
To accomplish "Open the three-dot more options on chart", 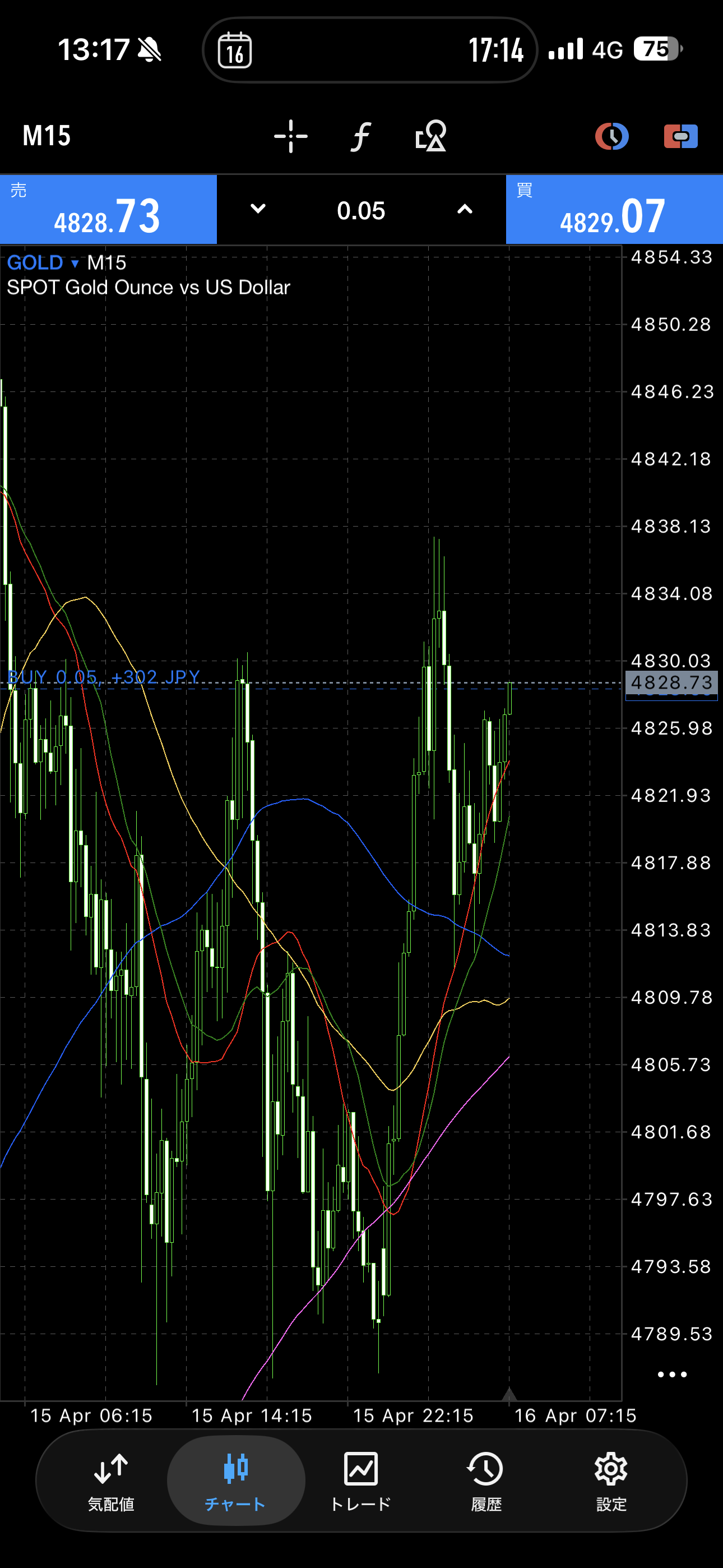I will tap(672, 1375).
